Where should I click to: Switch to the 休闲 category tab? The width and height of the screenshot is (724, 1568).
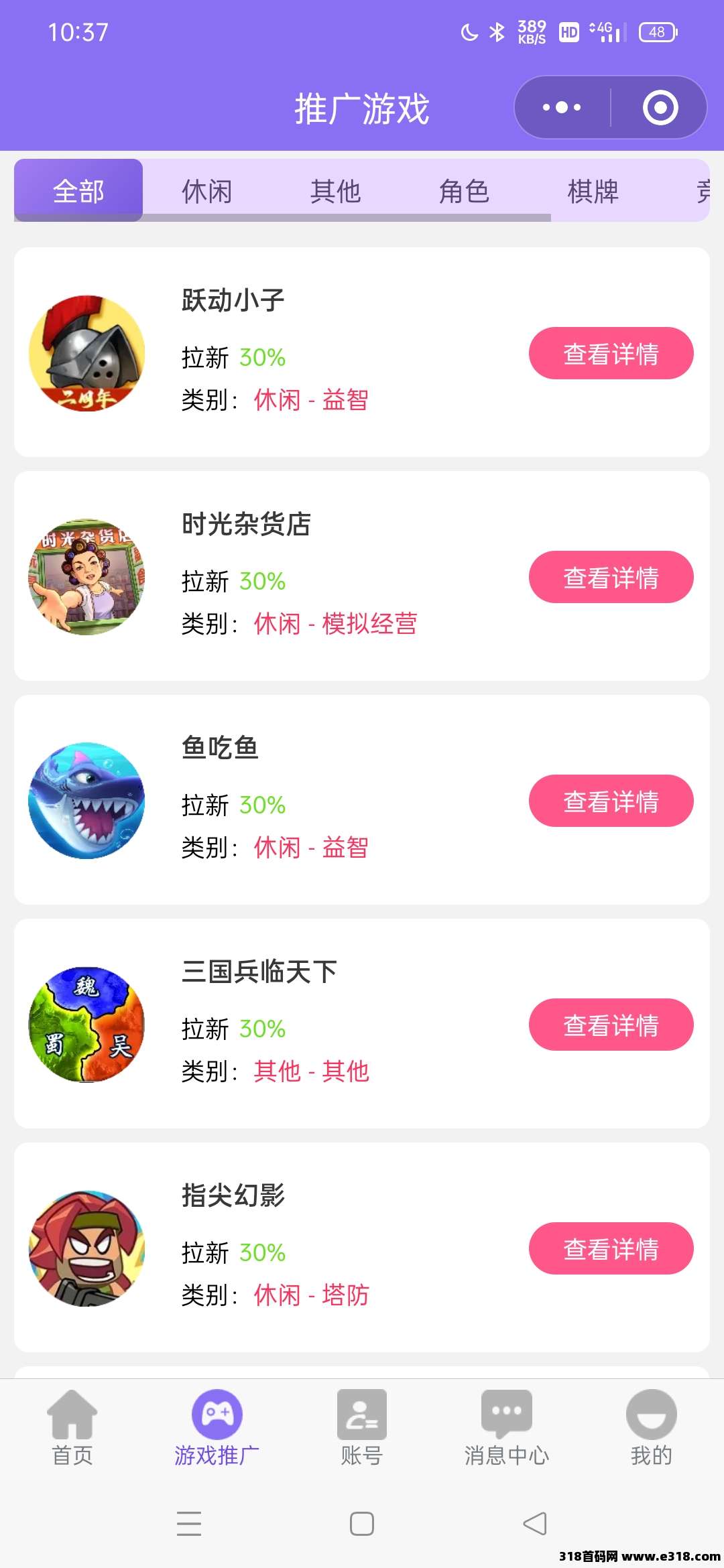pyautogui.click(x=207, y=191)
